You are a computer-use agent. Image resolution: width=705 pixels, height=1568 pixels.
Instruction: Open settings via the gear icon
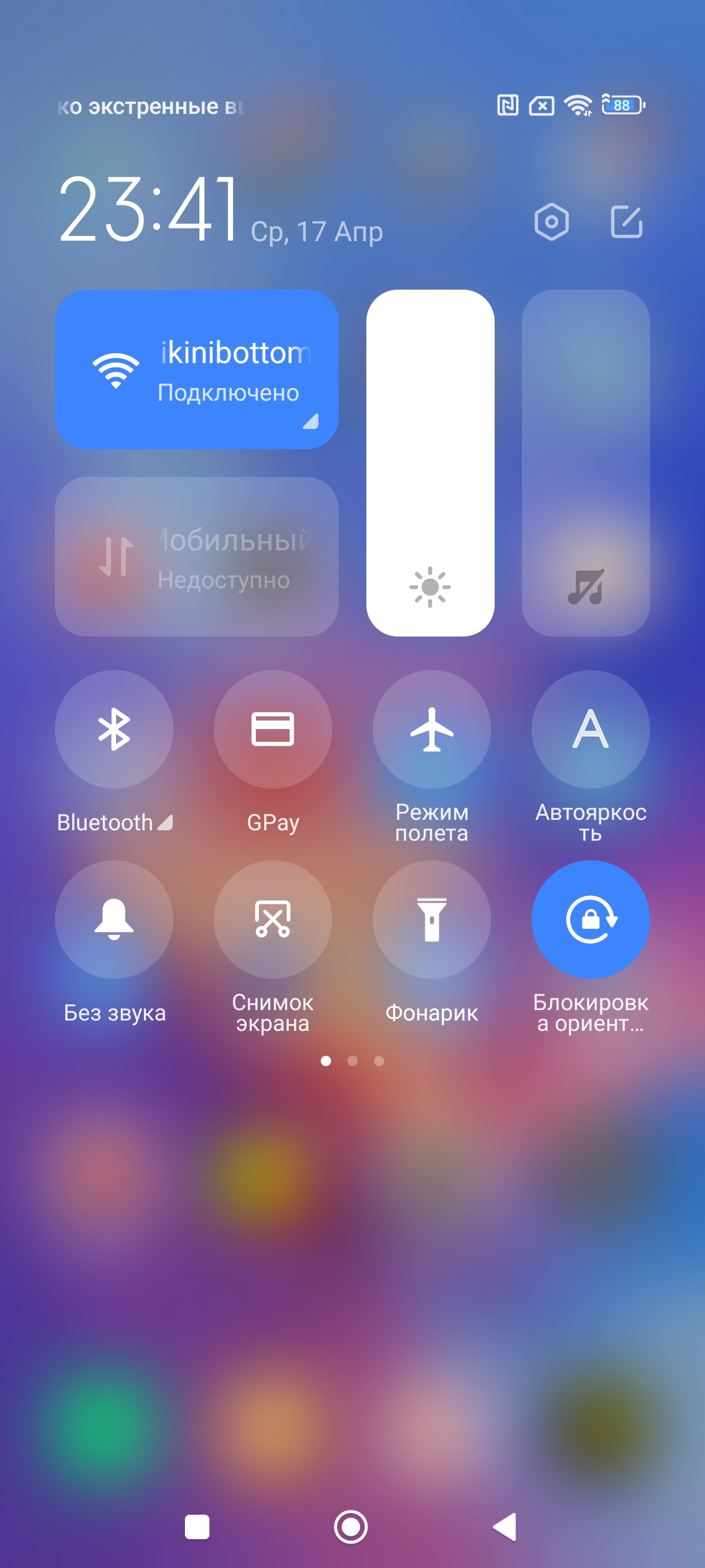[551, 221]
